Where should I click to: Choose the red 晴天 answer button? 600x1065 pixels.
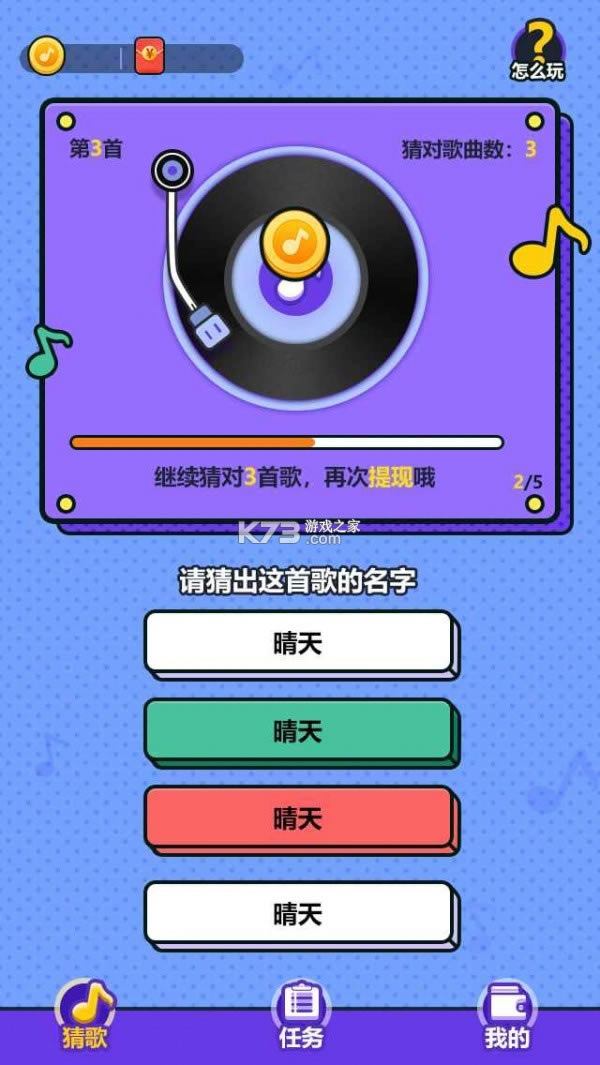click(298, 818)
